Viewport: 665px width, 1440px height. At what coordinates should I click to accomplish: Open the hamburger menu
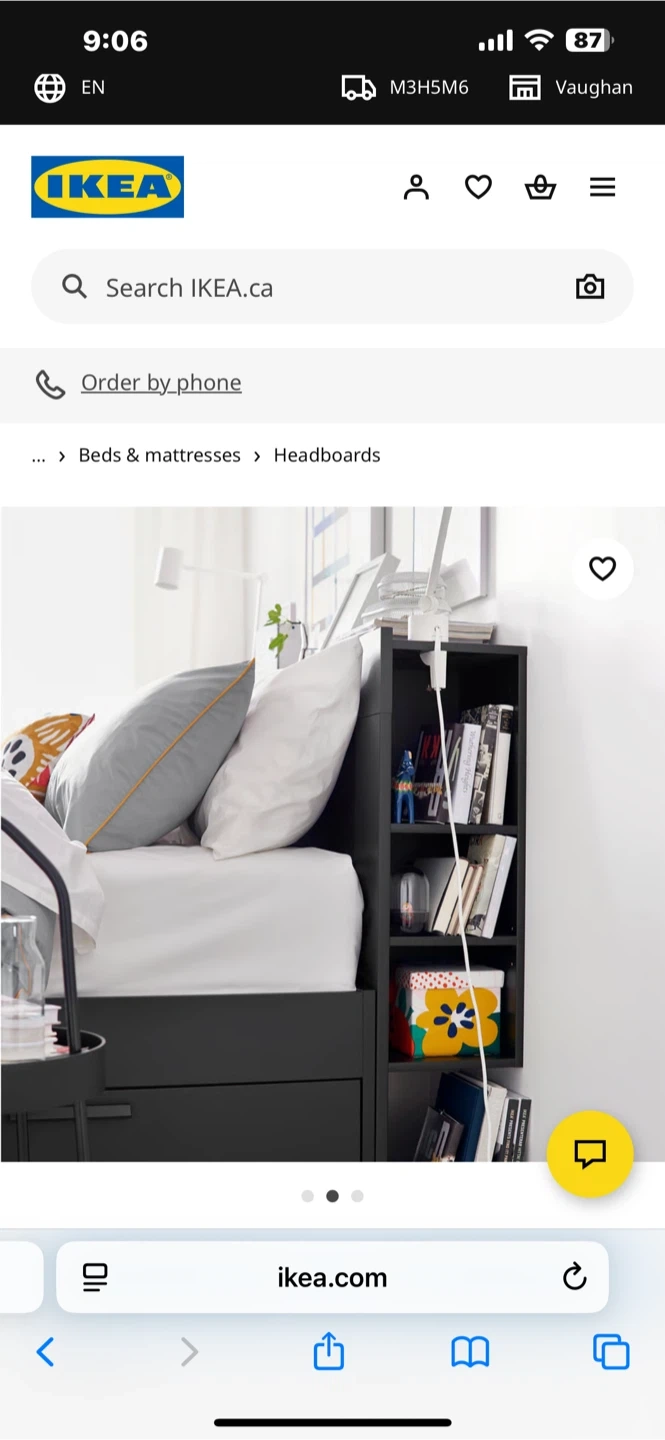point(602,187)
